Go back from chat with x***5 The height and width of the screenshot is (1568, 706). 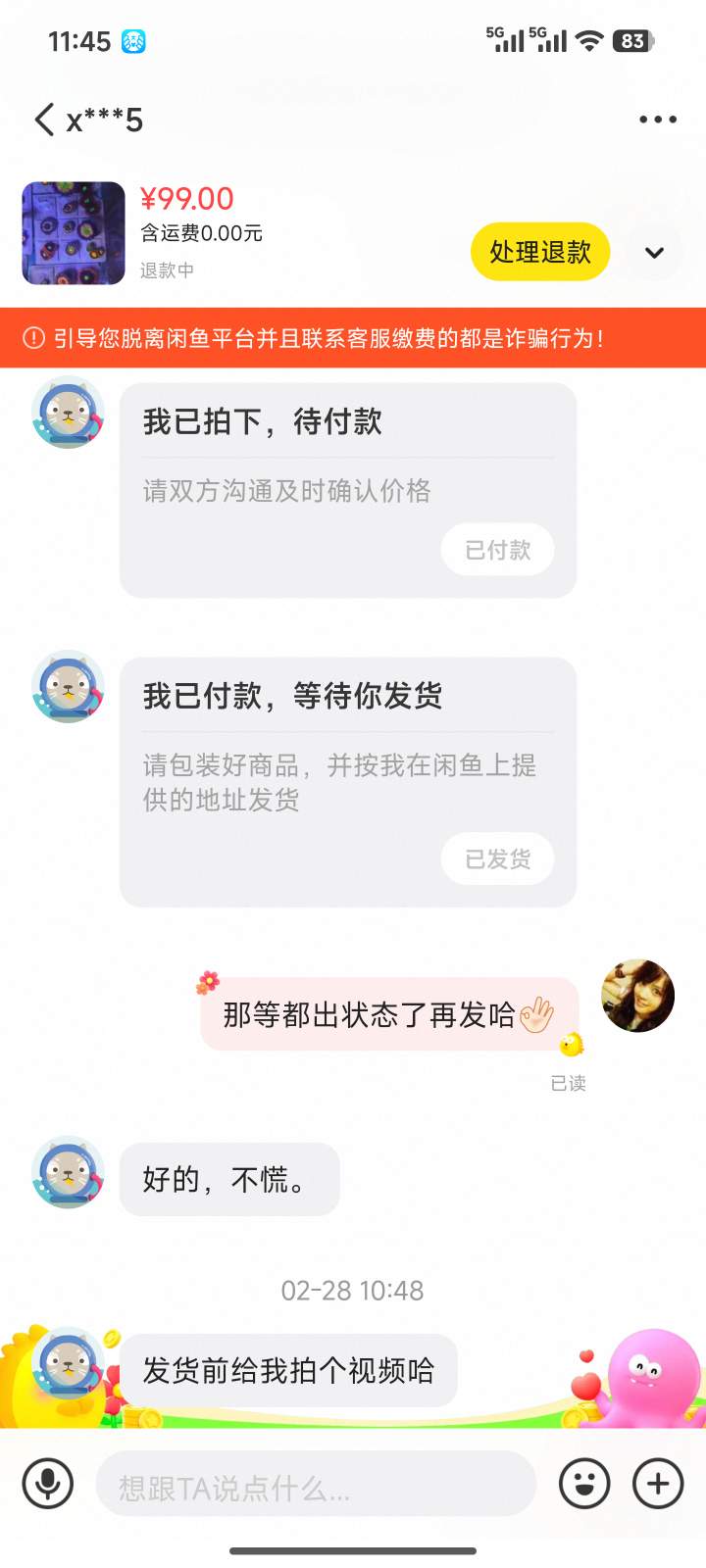tap(44, 120)
